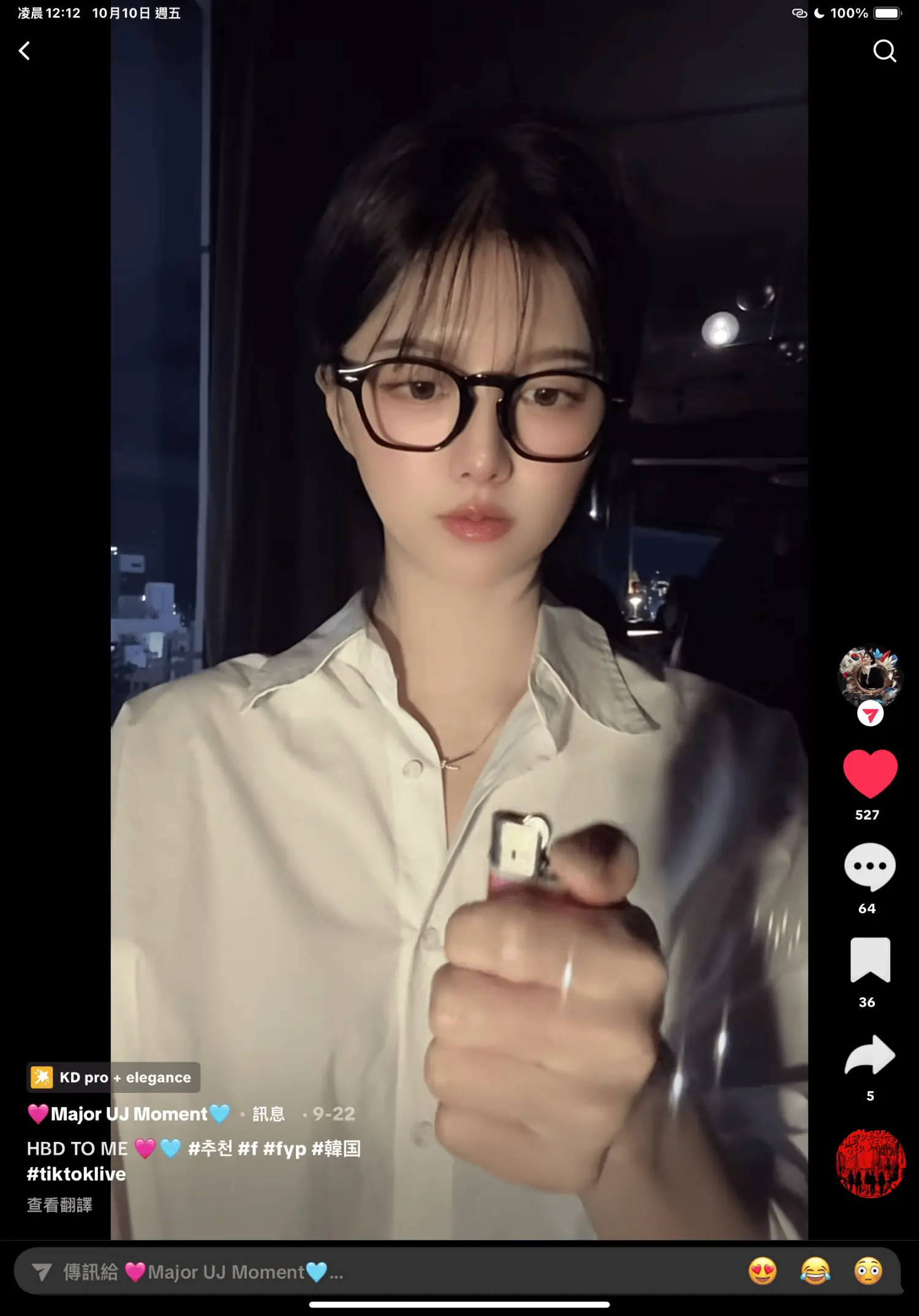This screenshot has height=1316, width=919.
Task: Send the laughing-crying emoji reaction
Action: click(815, 1272)
